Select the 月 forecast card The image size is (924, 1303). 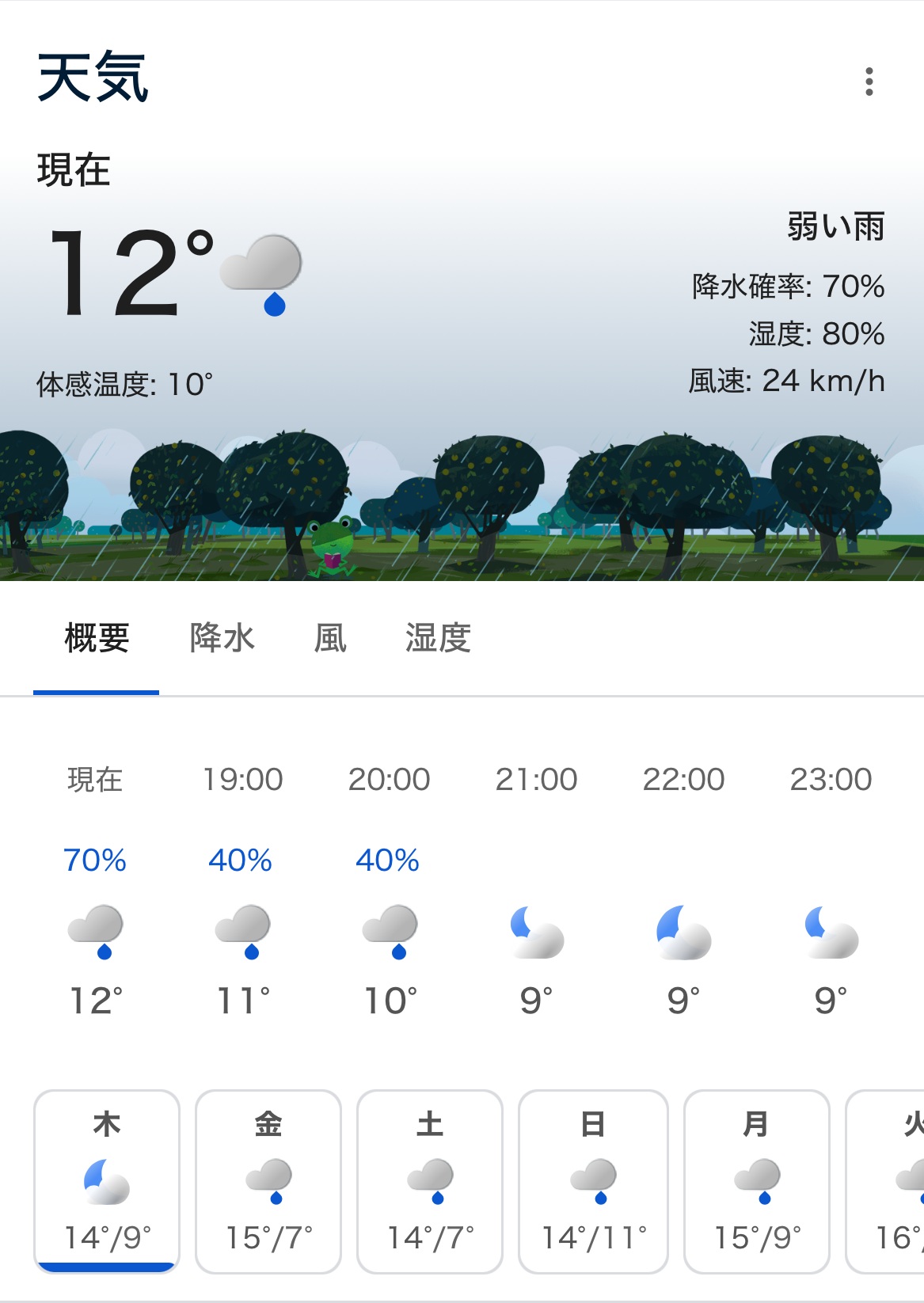[756, 1181]
